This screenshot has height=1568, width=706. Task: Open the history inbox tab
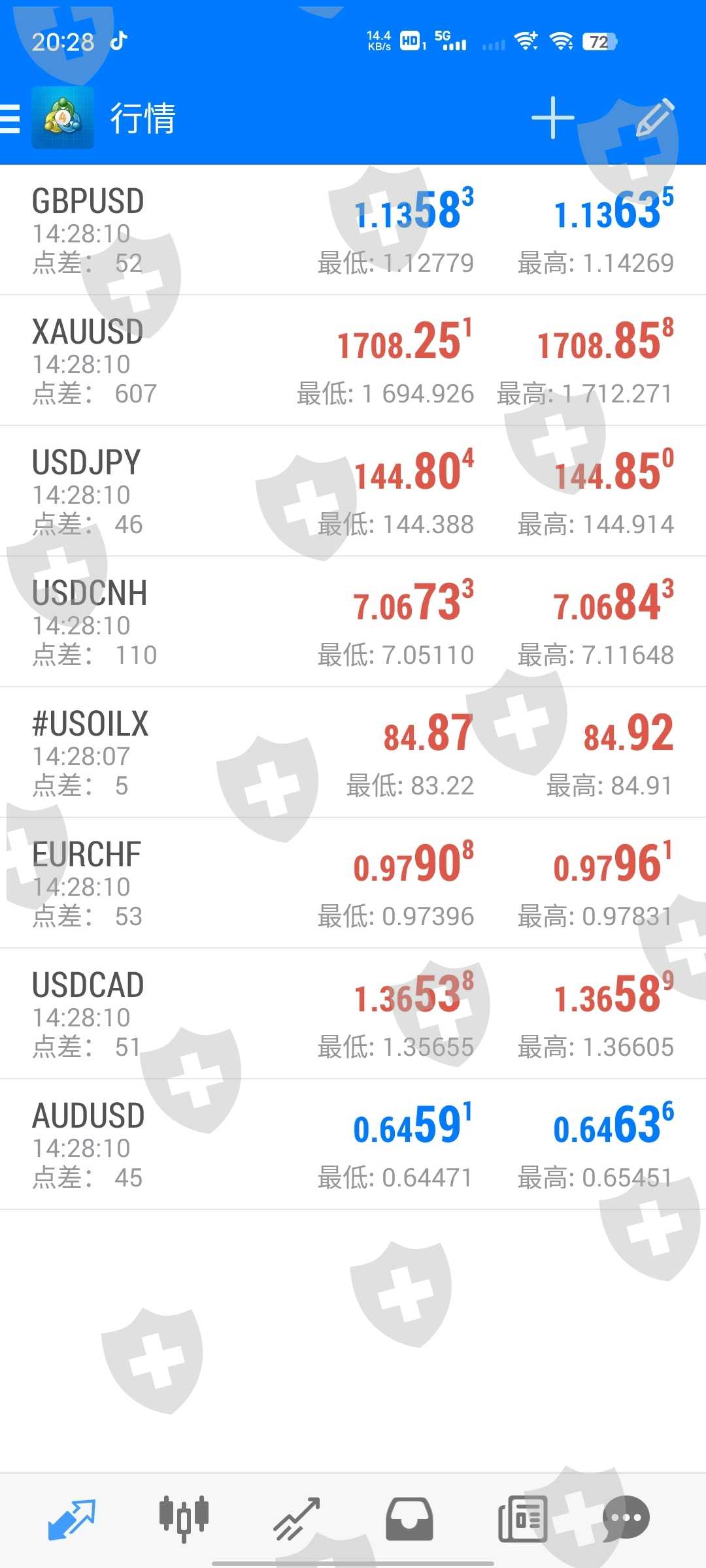pos(409,1518)
